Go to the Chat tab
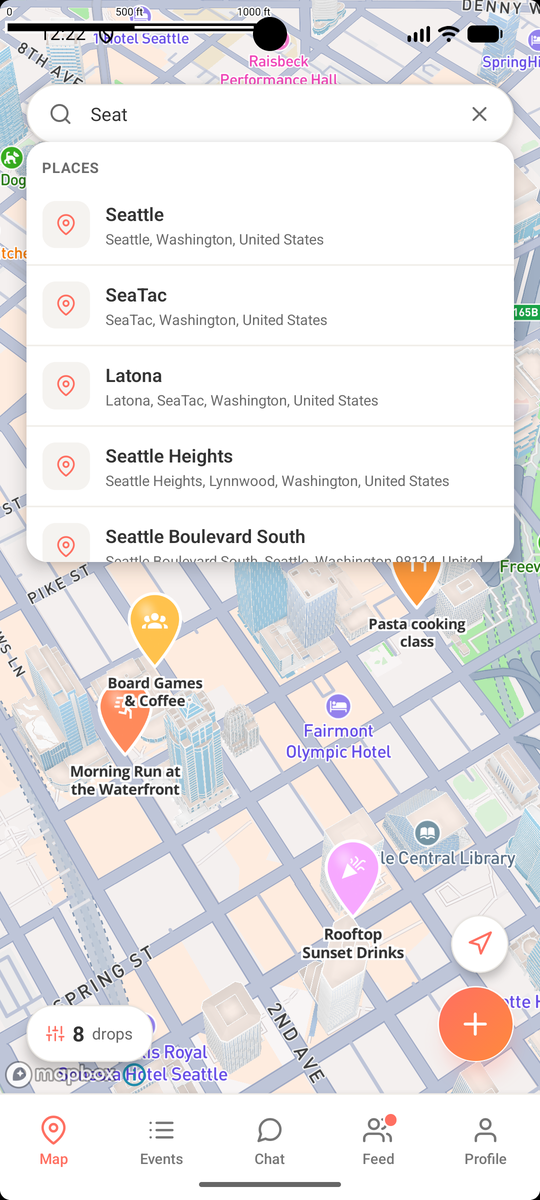 [x=269, y=1141]
